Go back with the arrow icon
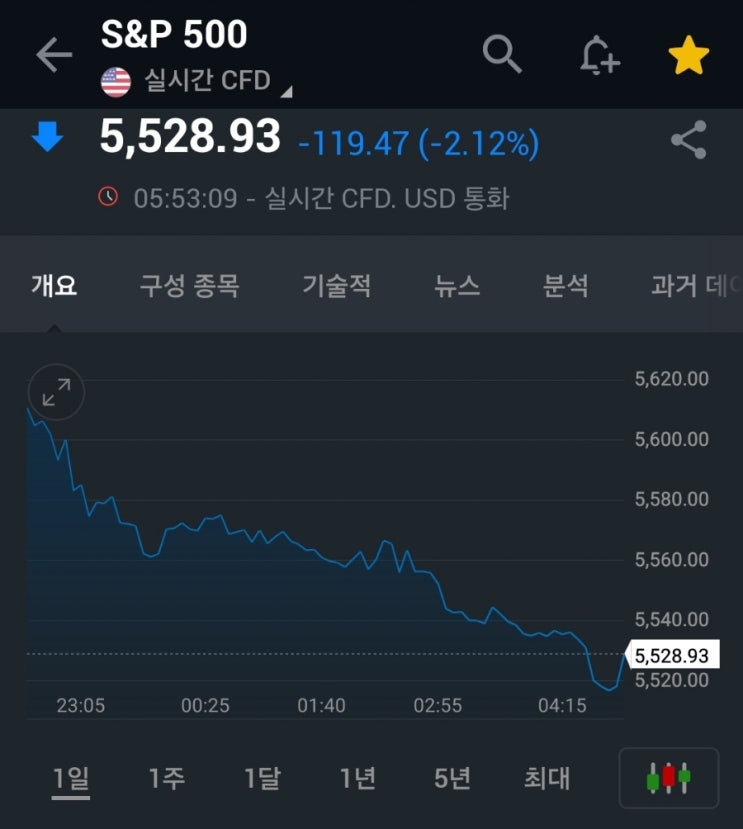Image resolution: width=743 pixels, height=829 pixels. click(x=53, y=55)
